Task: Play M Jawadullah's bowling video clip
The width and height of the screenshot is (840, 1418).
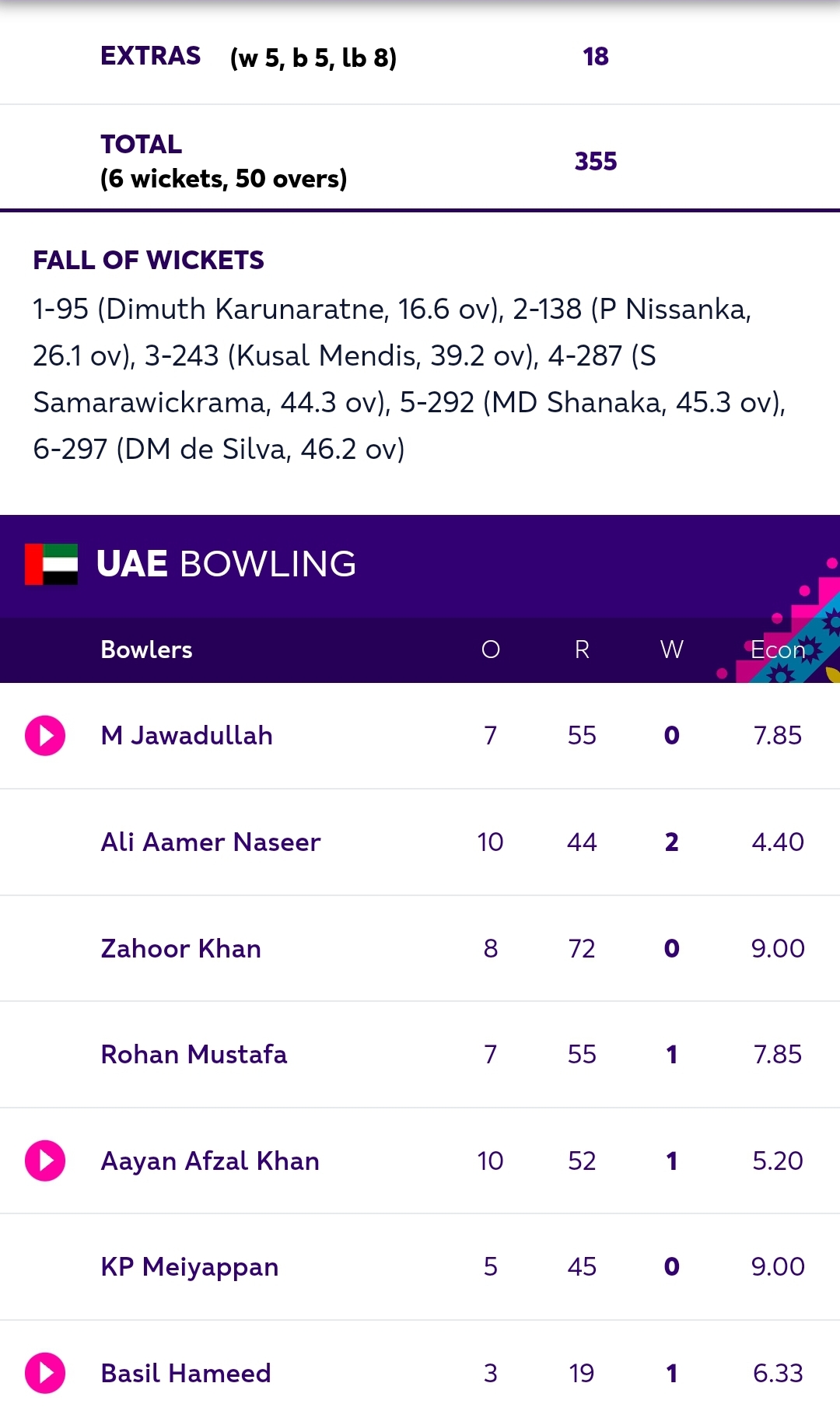Action: [45, 735]
